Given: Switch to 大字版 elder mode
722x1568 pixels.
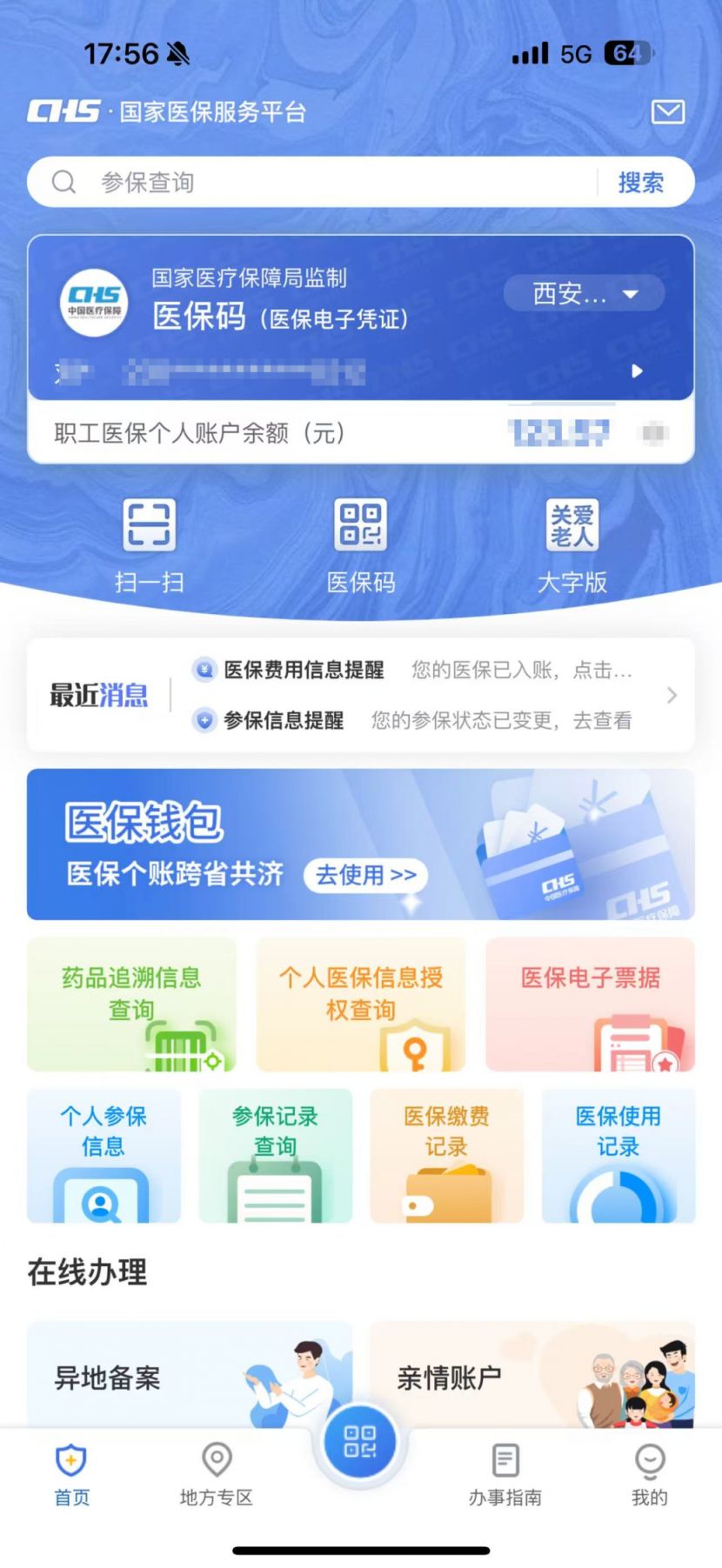Looking at the screenshot, I should (572, 544).
